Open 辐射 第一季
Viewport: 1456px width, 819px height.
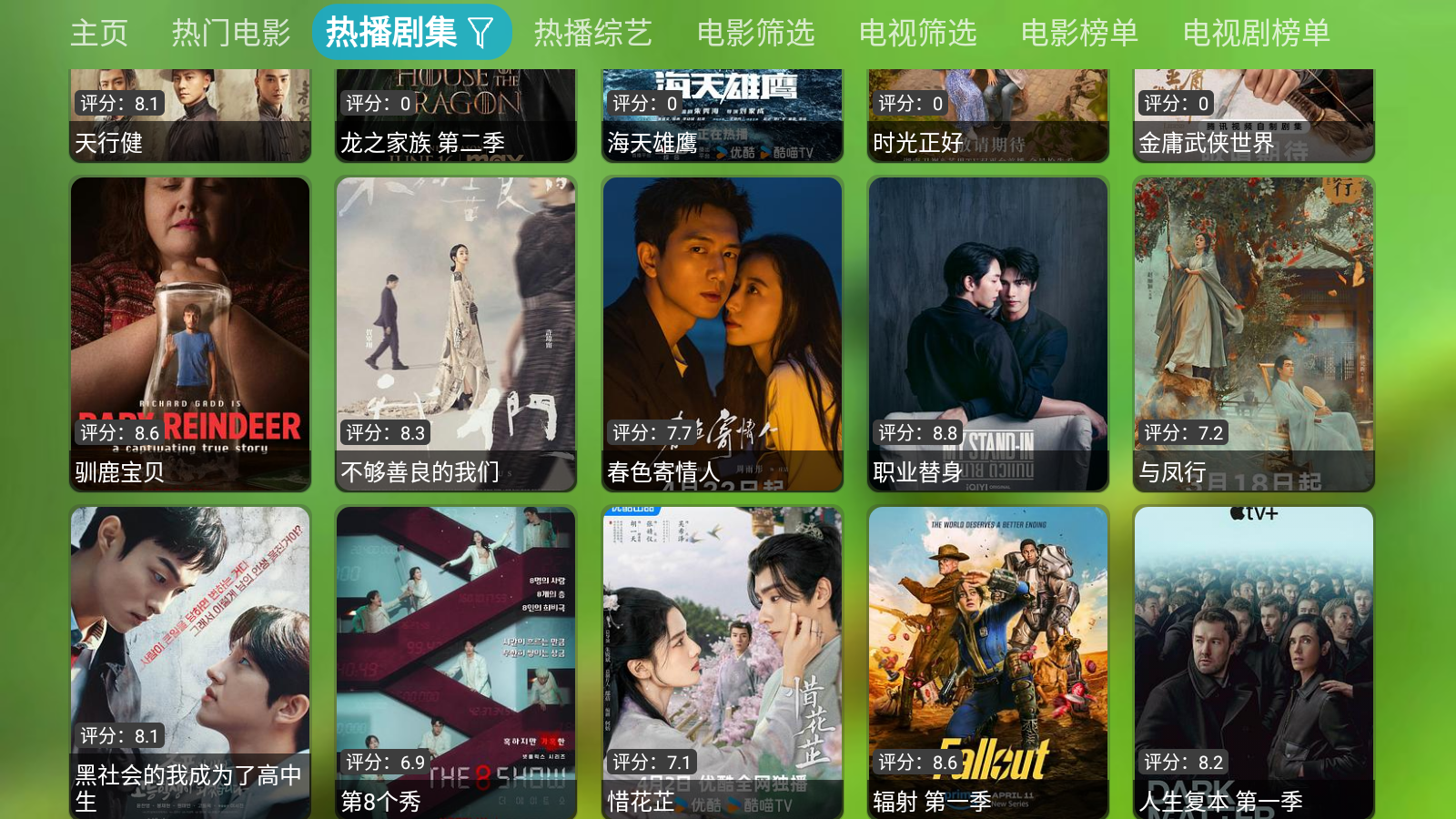pos(988,662)
